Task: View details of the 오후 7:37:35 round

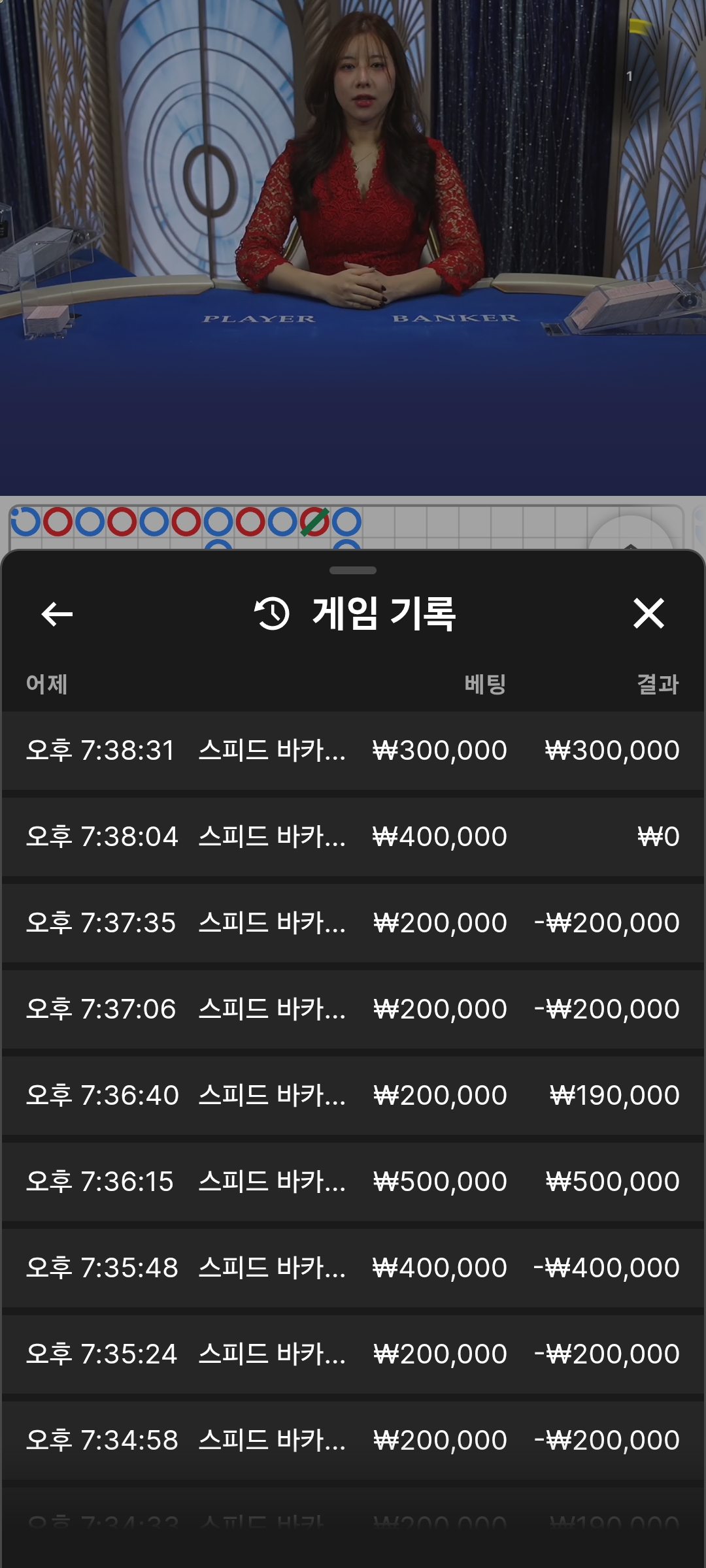Action: point(353,923)
